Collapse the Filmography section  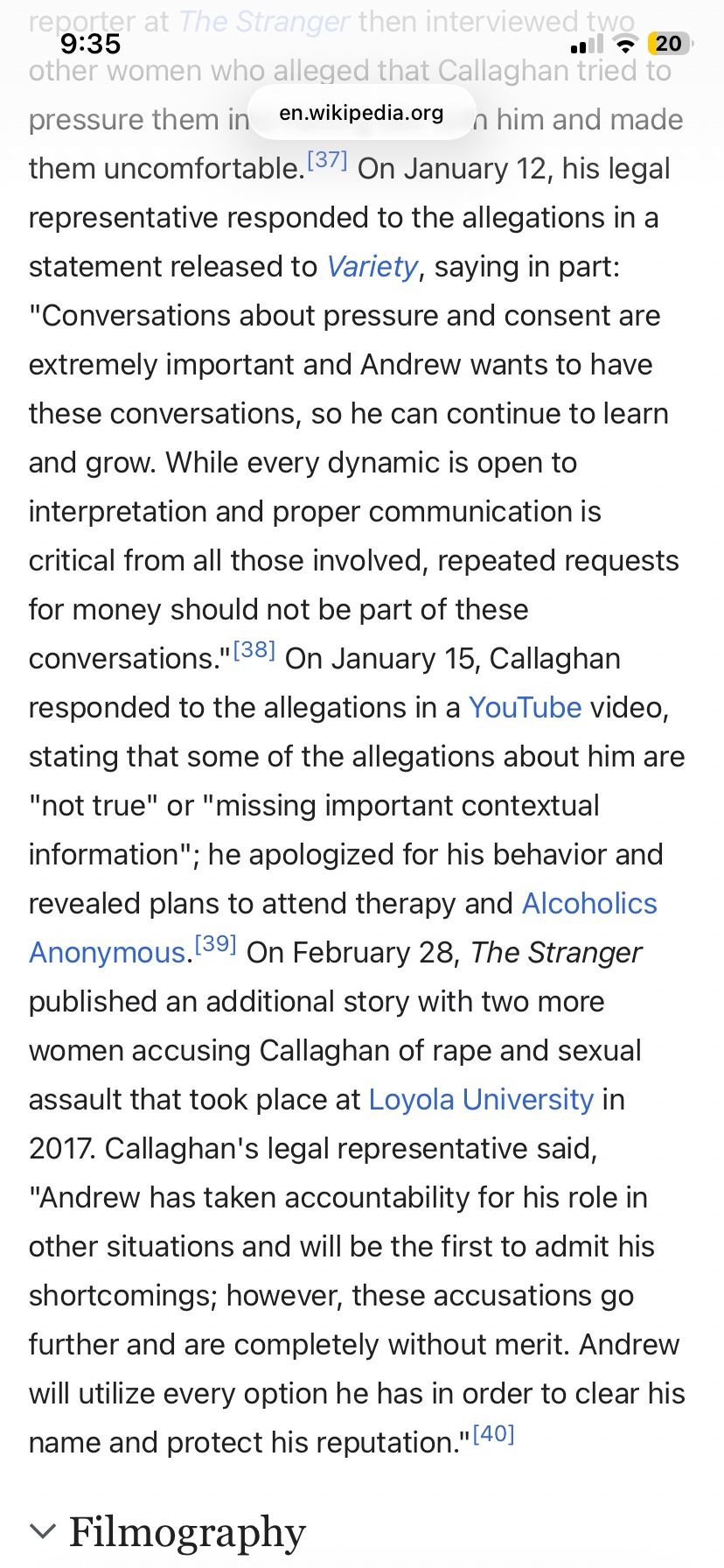(42, 1531)
